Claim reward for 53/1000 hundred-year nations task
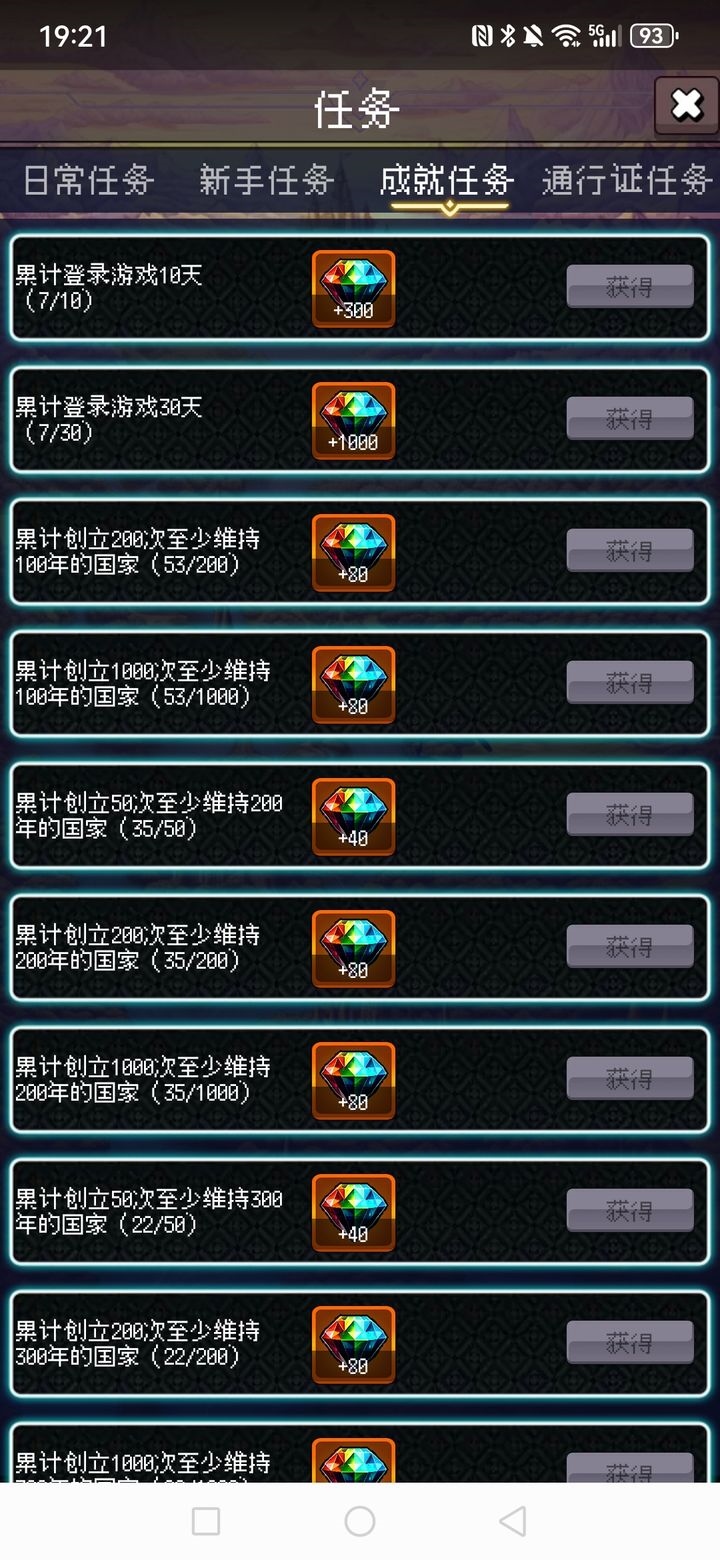The height and width of the screenshot is (1560, 720). tap(630, 683)
